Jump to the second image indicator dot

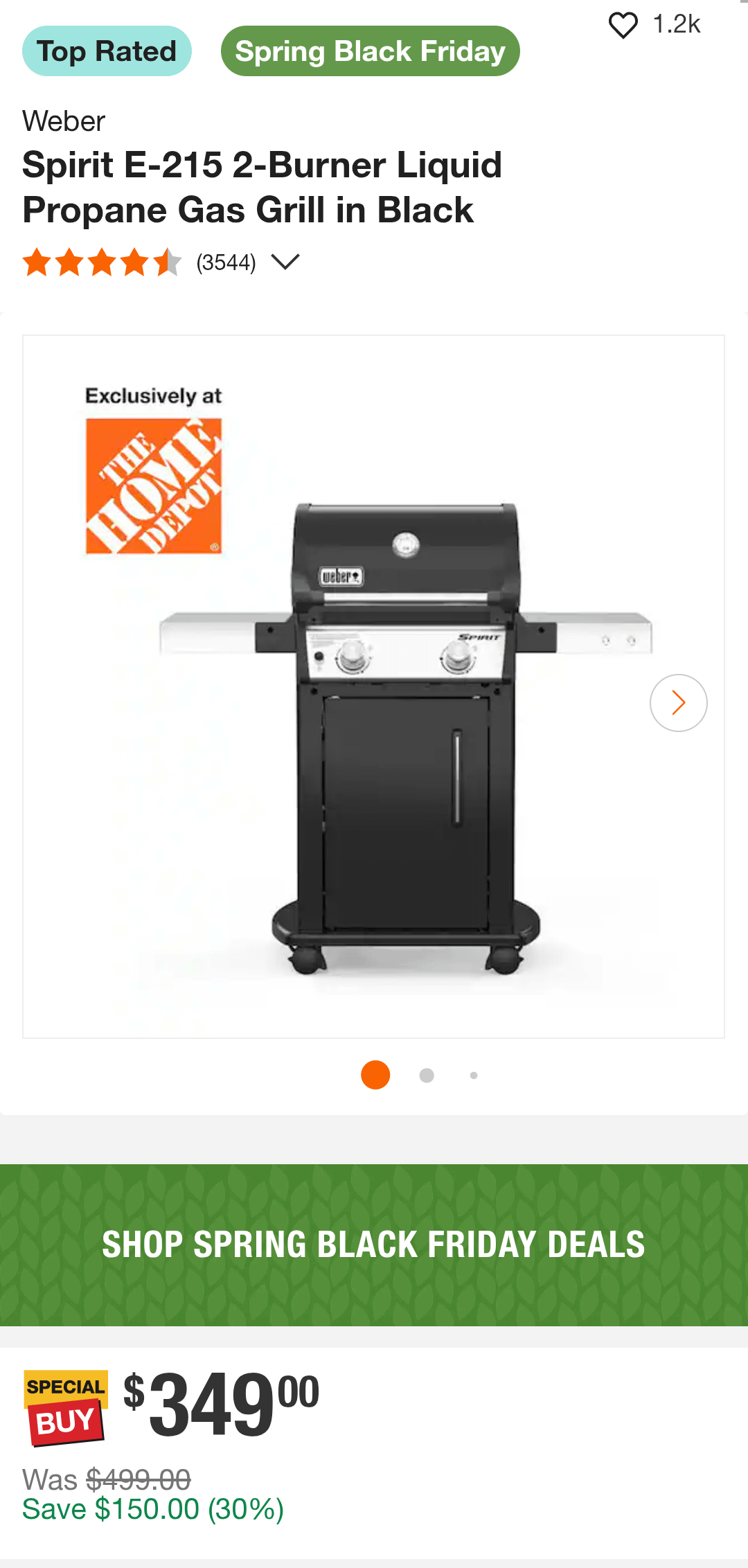[427, 1076]
